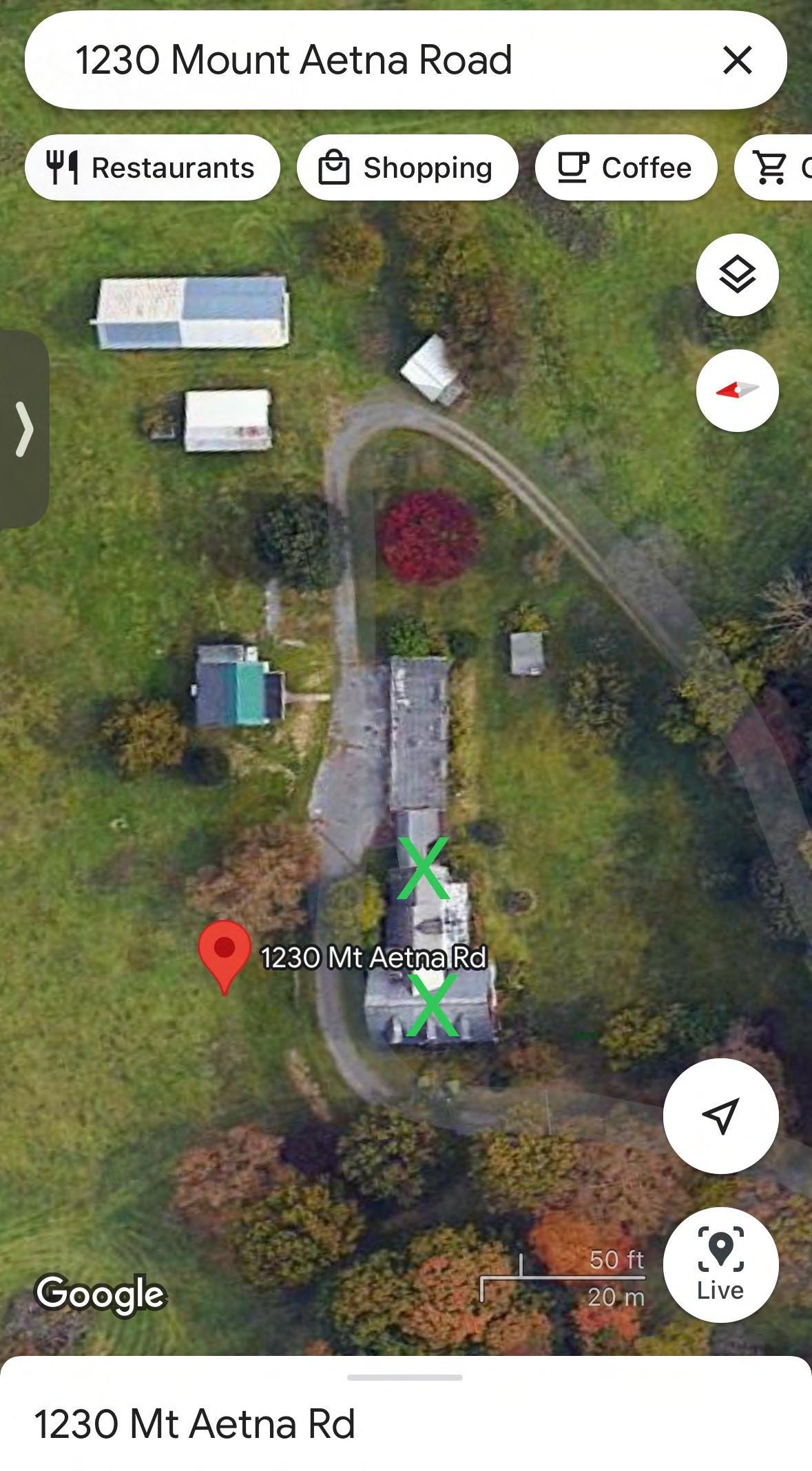Show nearby Coffee places

point(625,168)
